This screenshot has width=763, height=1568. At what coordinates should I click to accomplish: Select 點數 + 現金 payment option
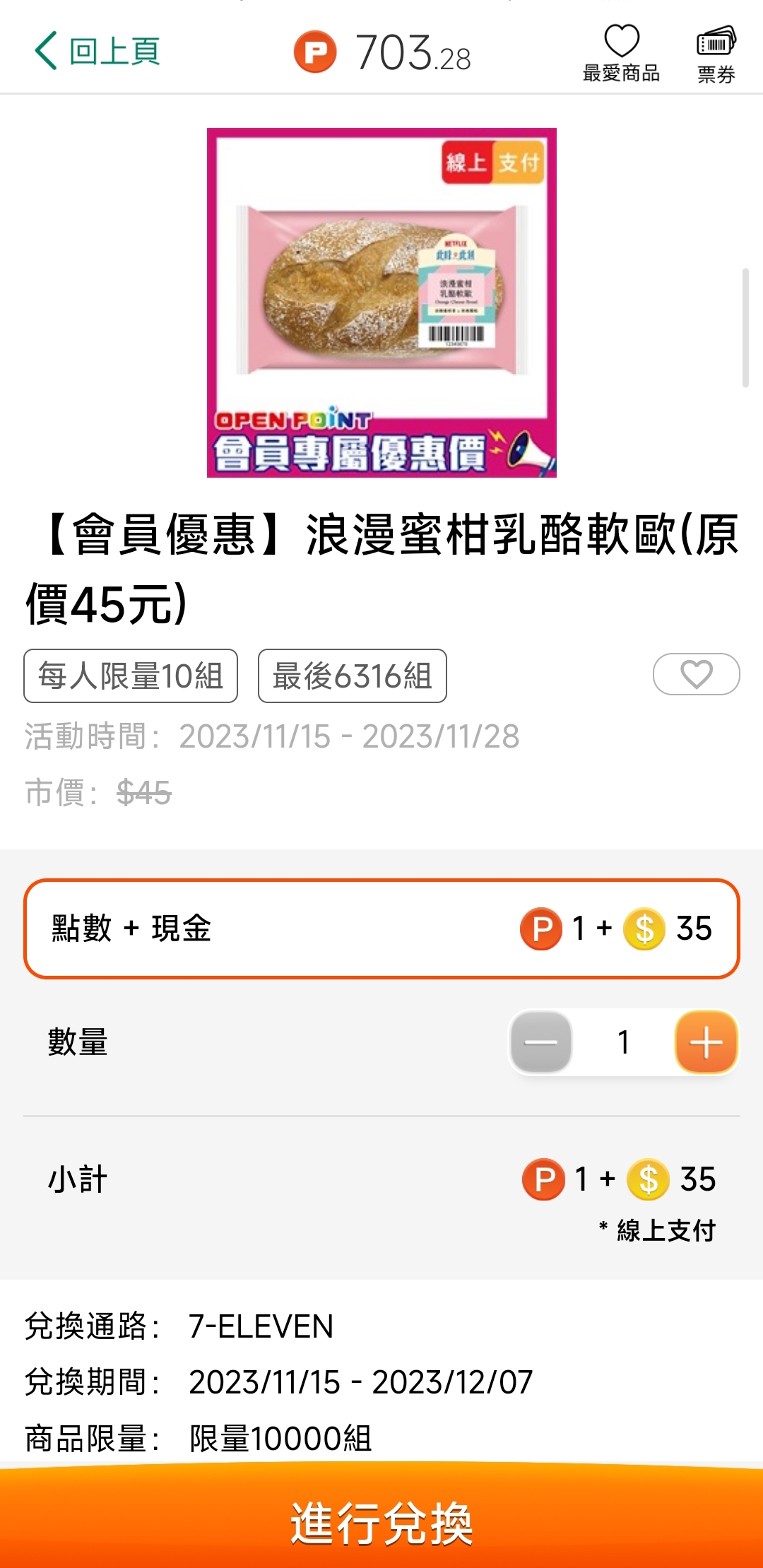click(381, 929)
